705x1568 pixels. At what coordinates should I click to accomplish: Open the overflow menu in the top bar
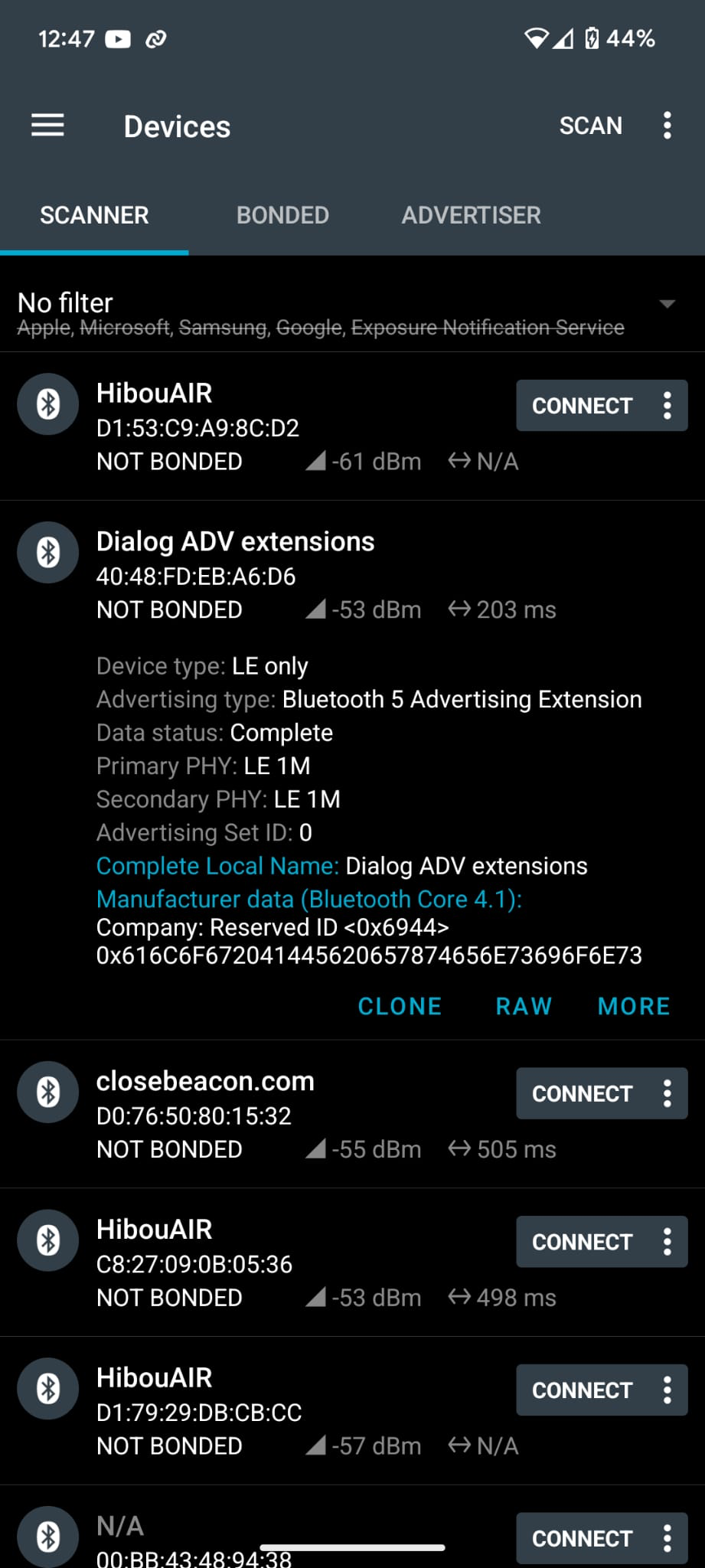(667, 125)
